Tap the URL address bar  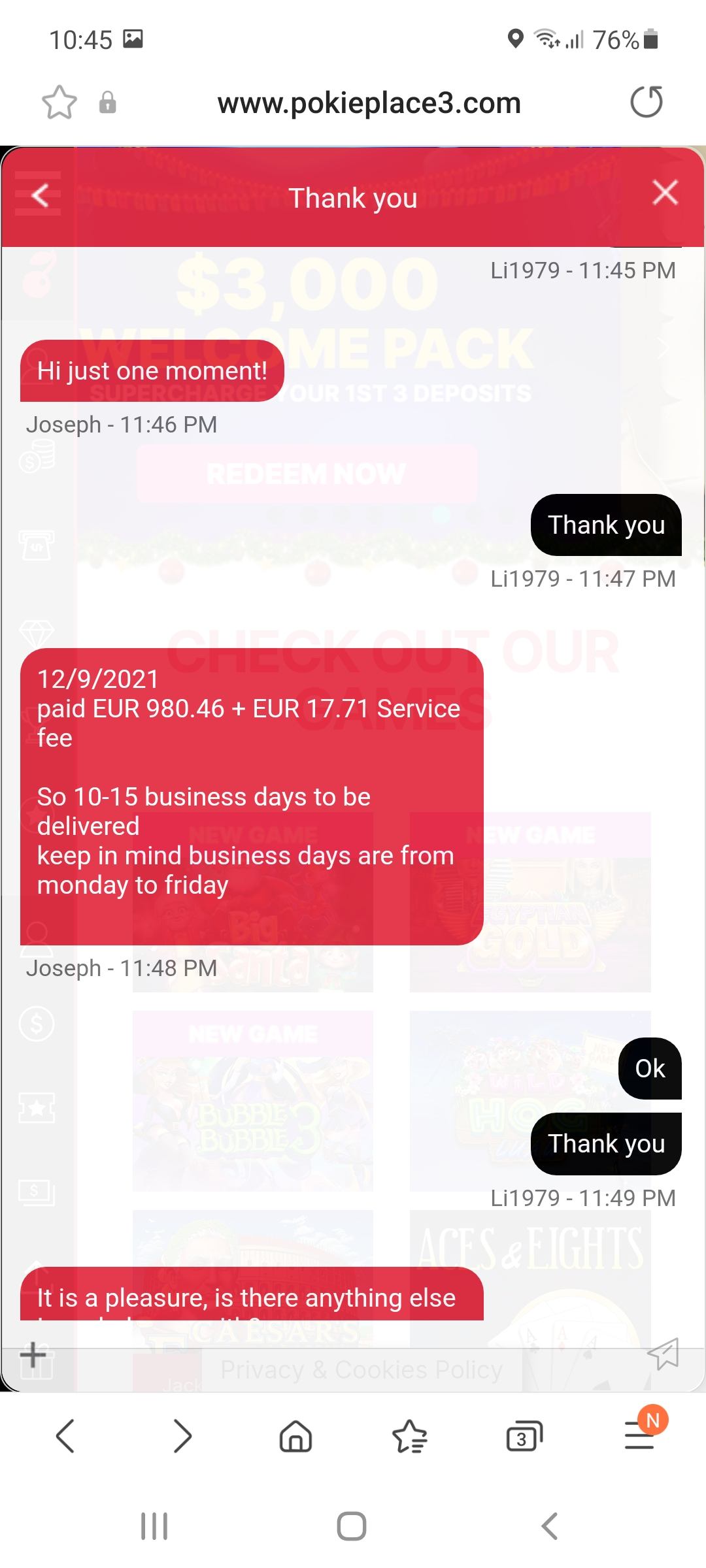click(369, 103)
